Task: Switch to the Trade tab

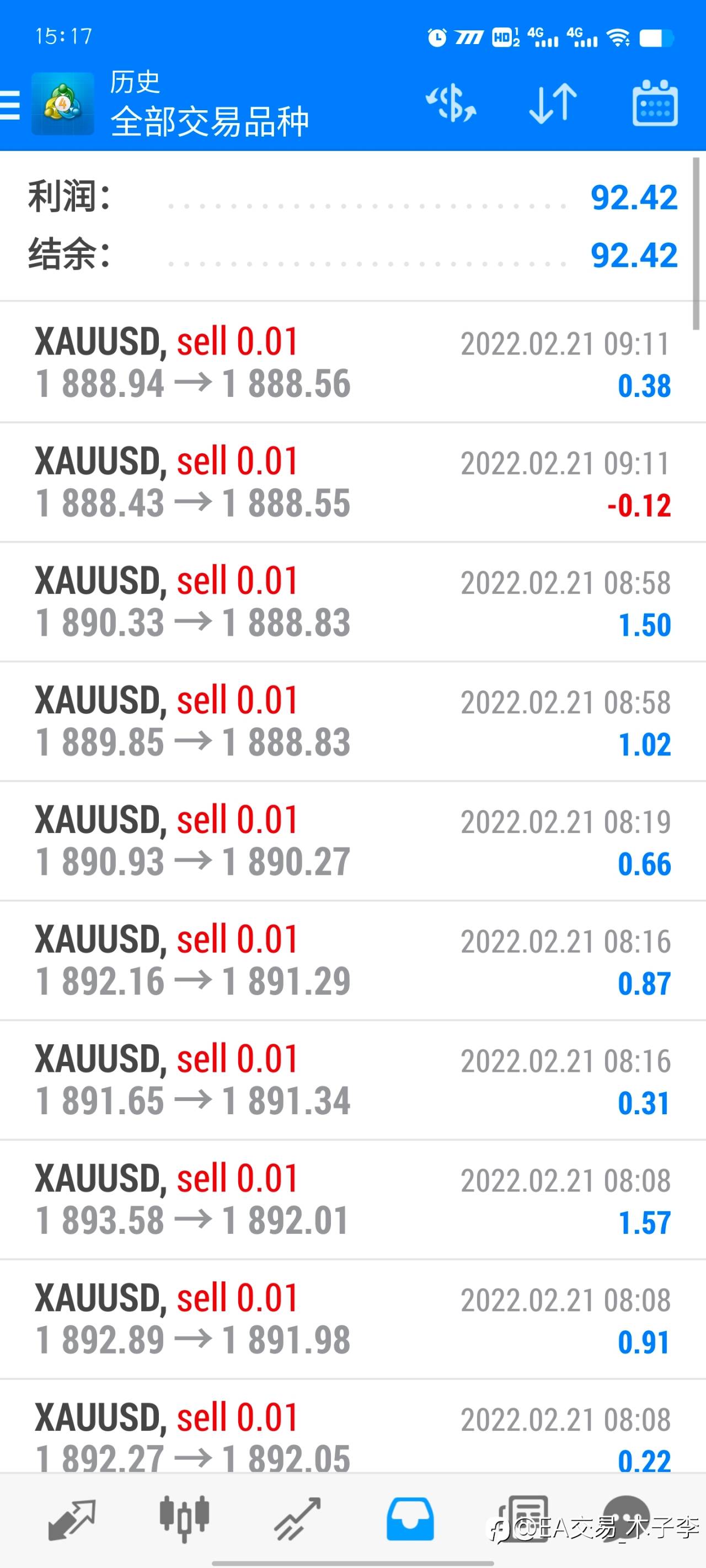Action: (x=297, y=1520)
